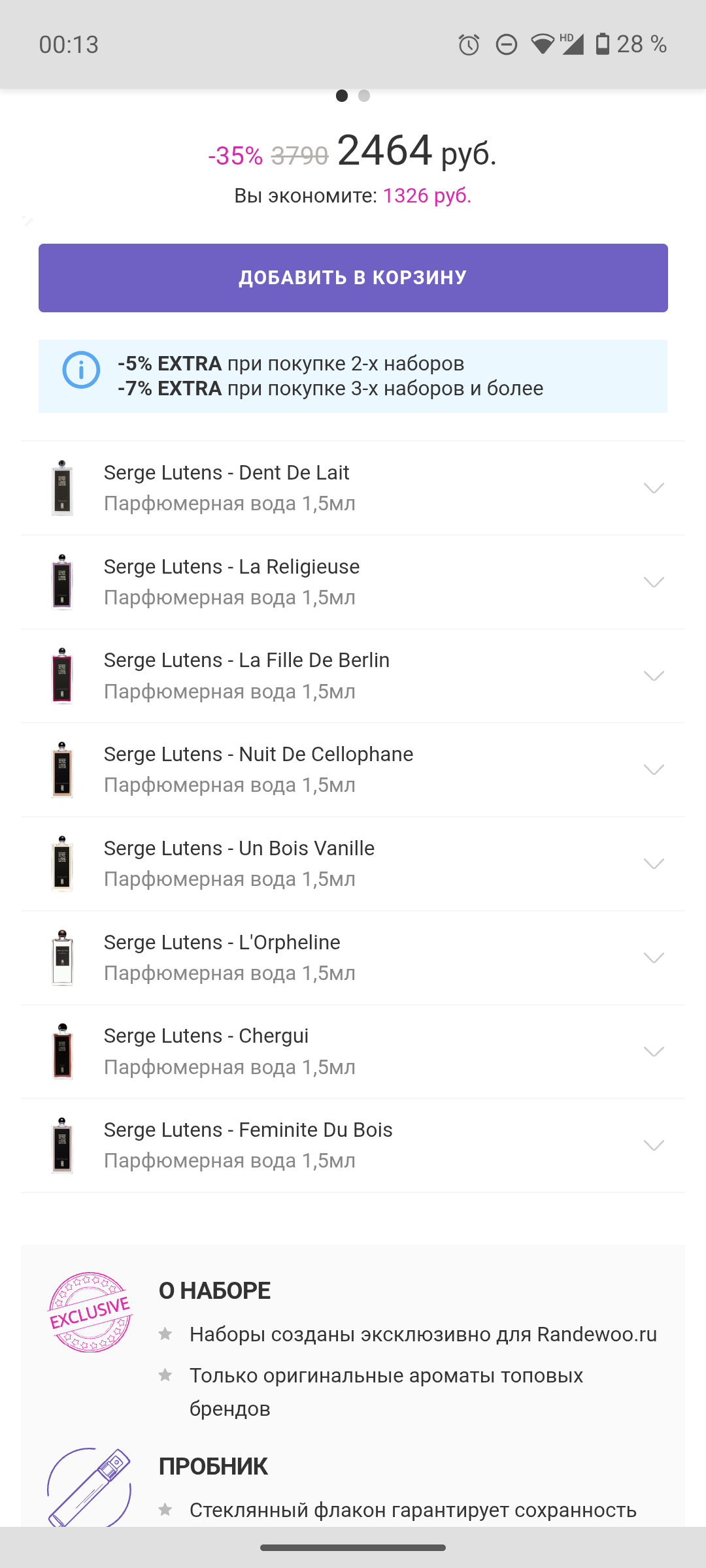Expand Serge Lutens - Dent De Lait details
Screen dimensions: 706x1568
[x=654, y=488]
